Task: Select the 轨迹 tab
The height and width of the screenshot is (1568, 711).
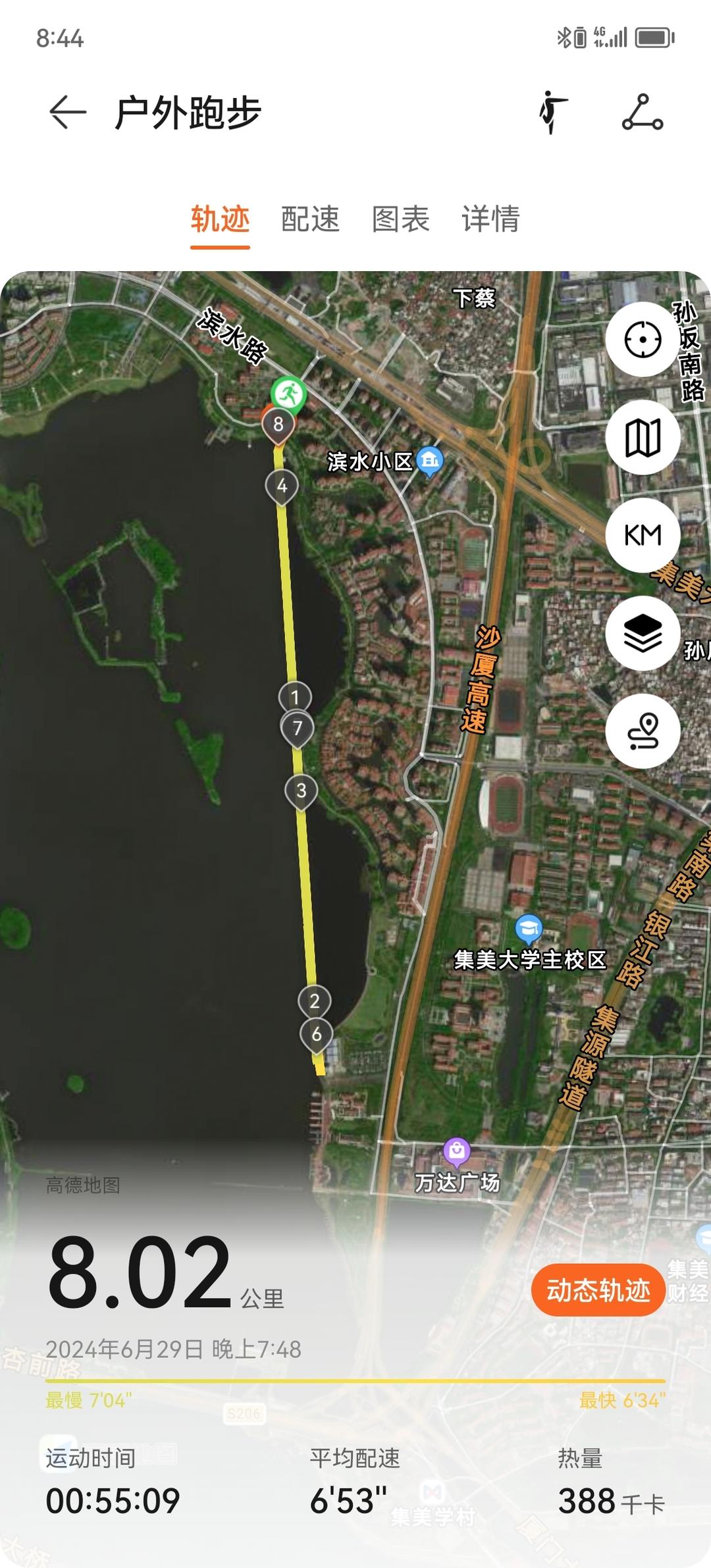Action: click(x=220, y=219)
